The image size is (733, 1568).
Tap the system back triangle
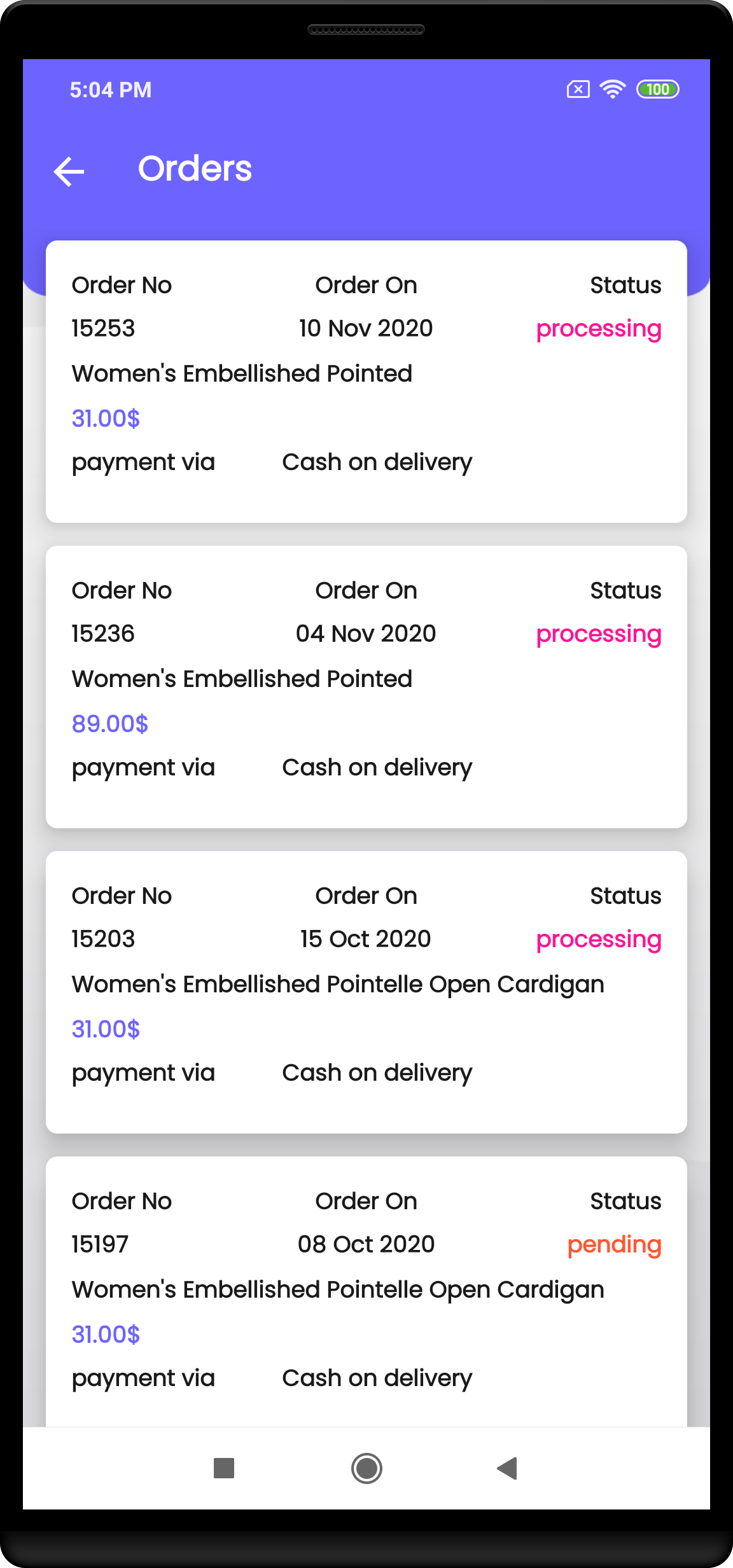tap(507, 1468)
